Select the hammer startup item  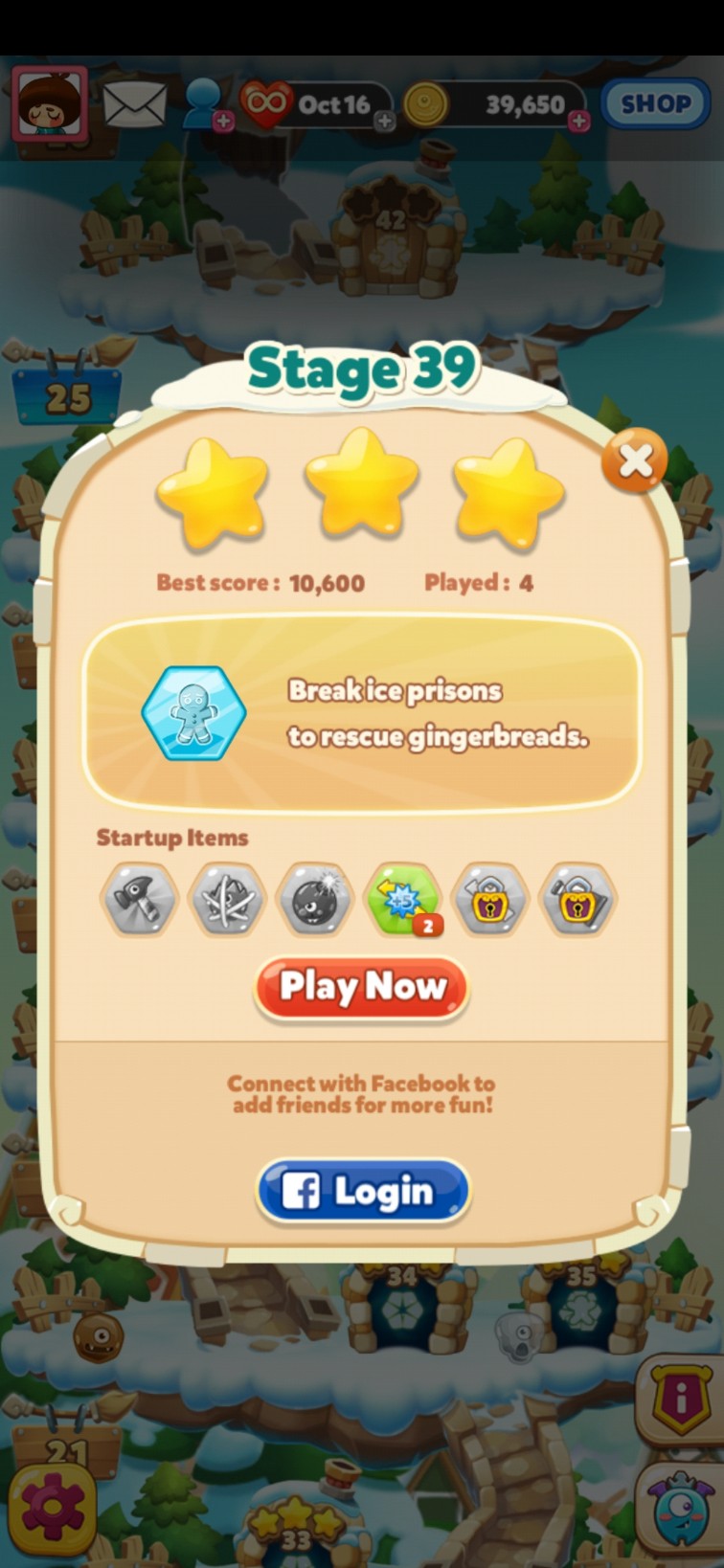tap(139, 899)
